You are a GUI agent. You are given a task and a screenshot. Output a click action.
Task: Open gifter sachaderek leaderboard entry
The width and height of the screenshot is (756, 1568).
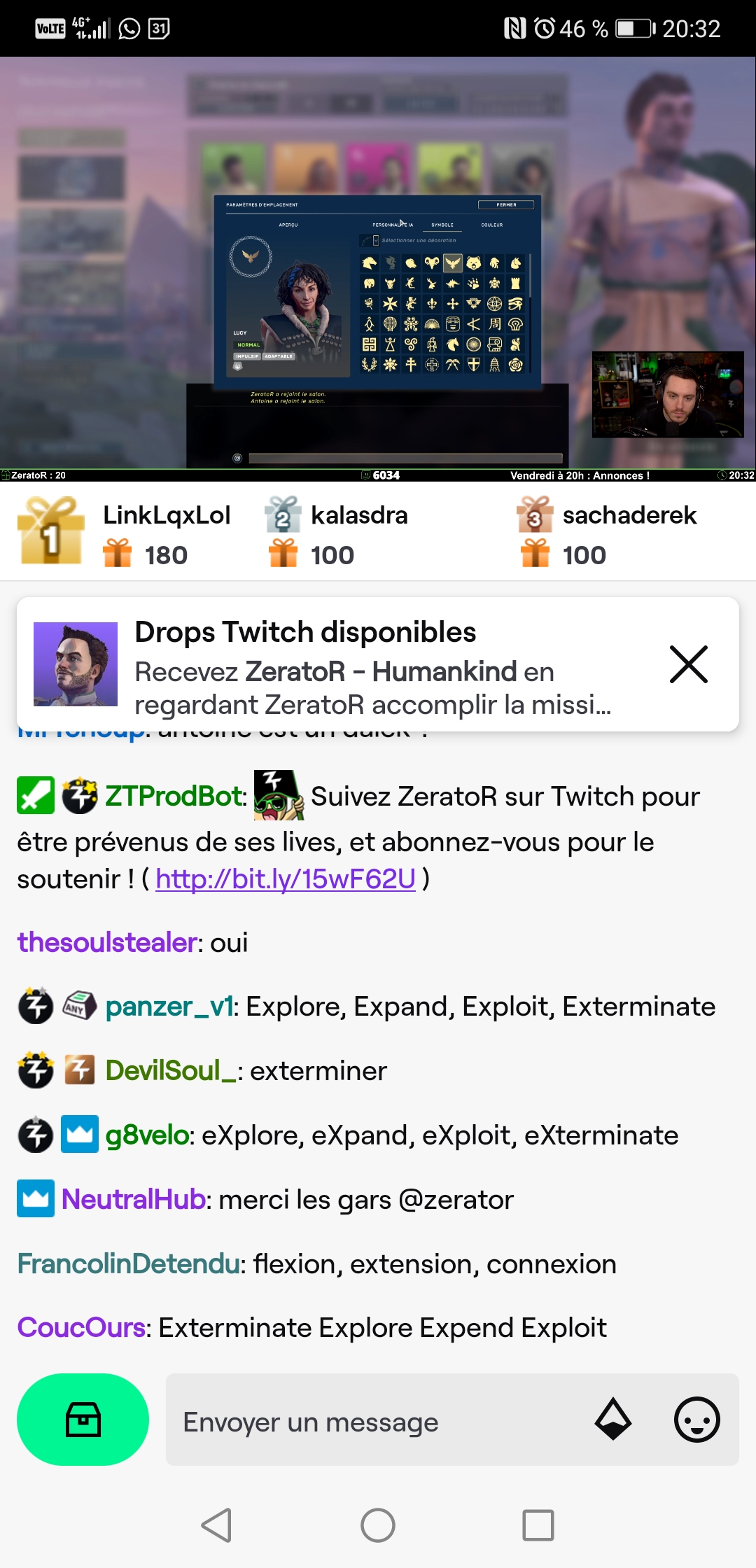pos(606,534)
